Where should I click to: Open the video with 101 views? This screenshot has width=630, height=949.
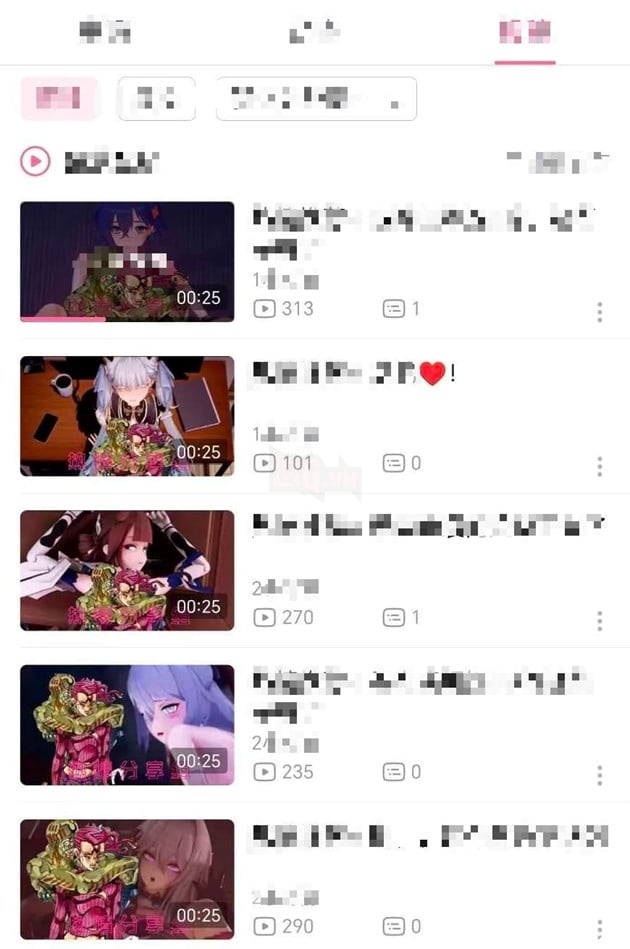click(x=127, y=416)
